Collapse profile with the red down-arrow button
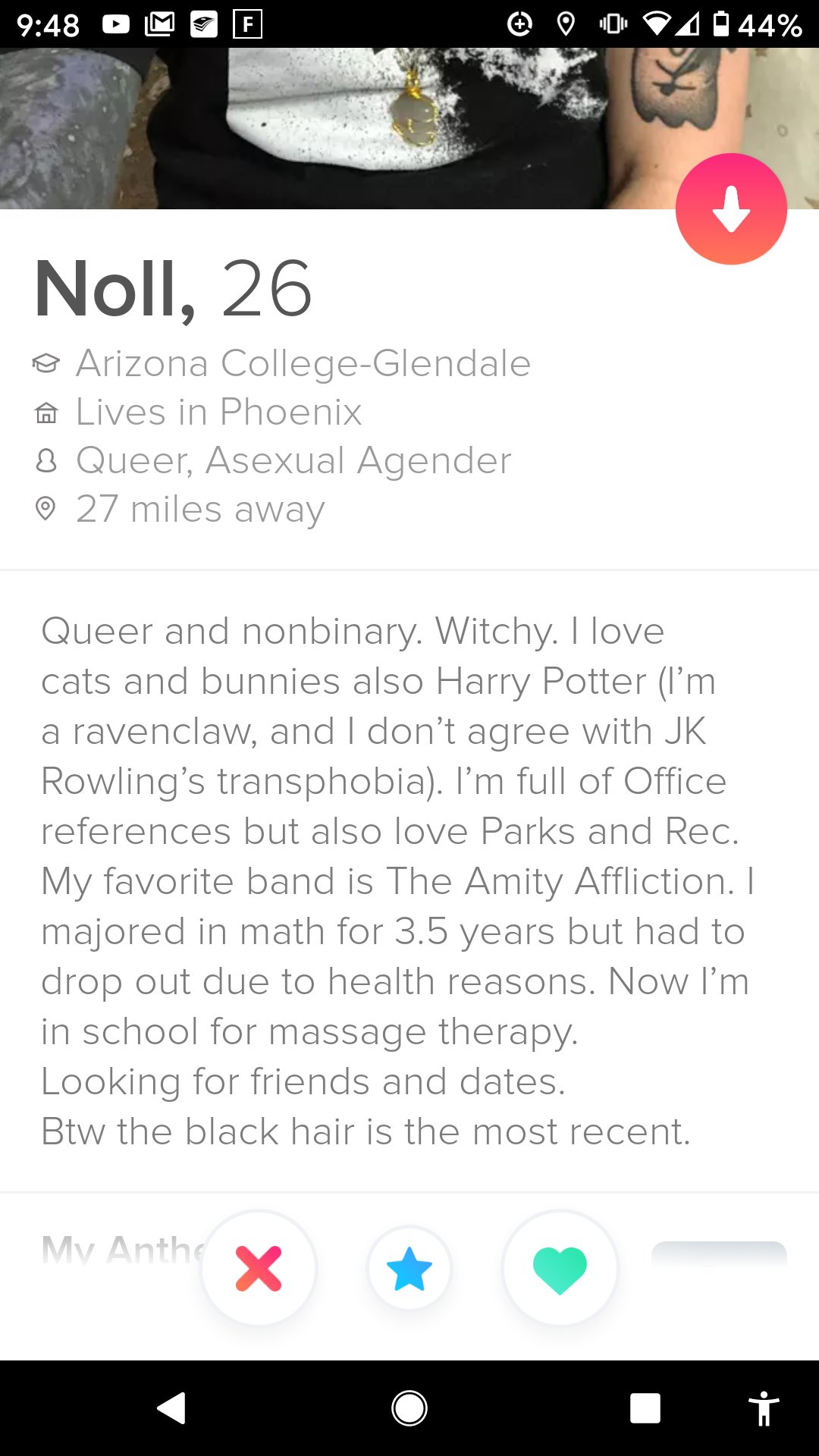This screenshot has width=819, height=1456. 731,209
